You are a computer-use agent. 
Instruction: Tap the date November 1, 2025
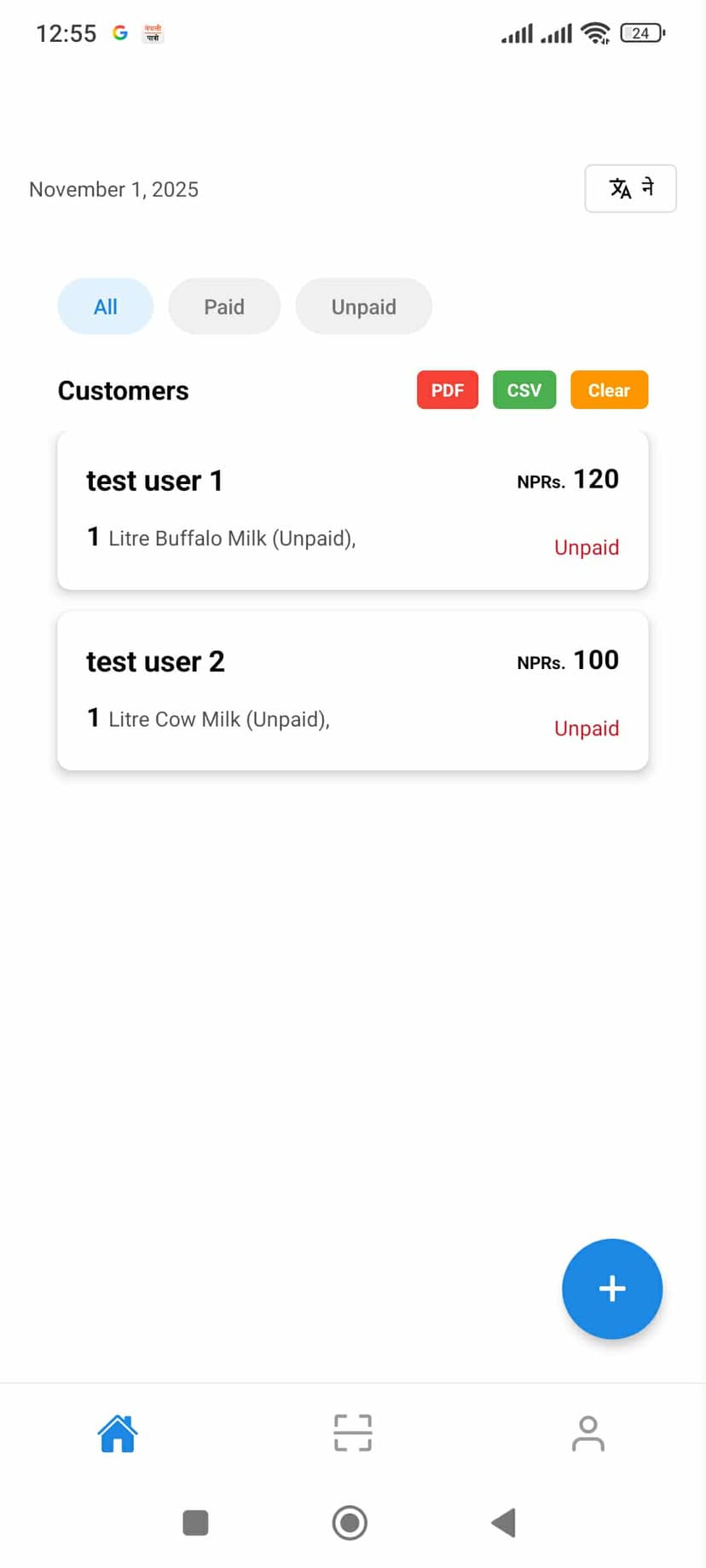coord(113,189)
